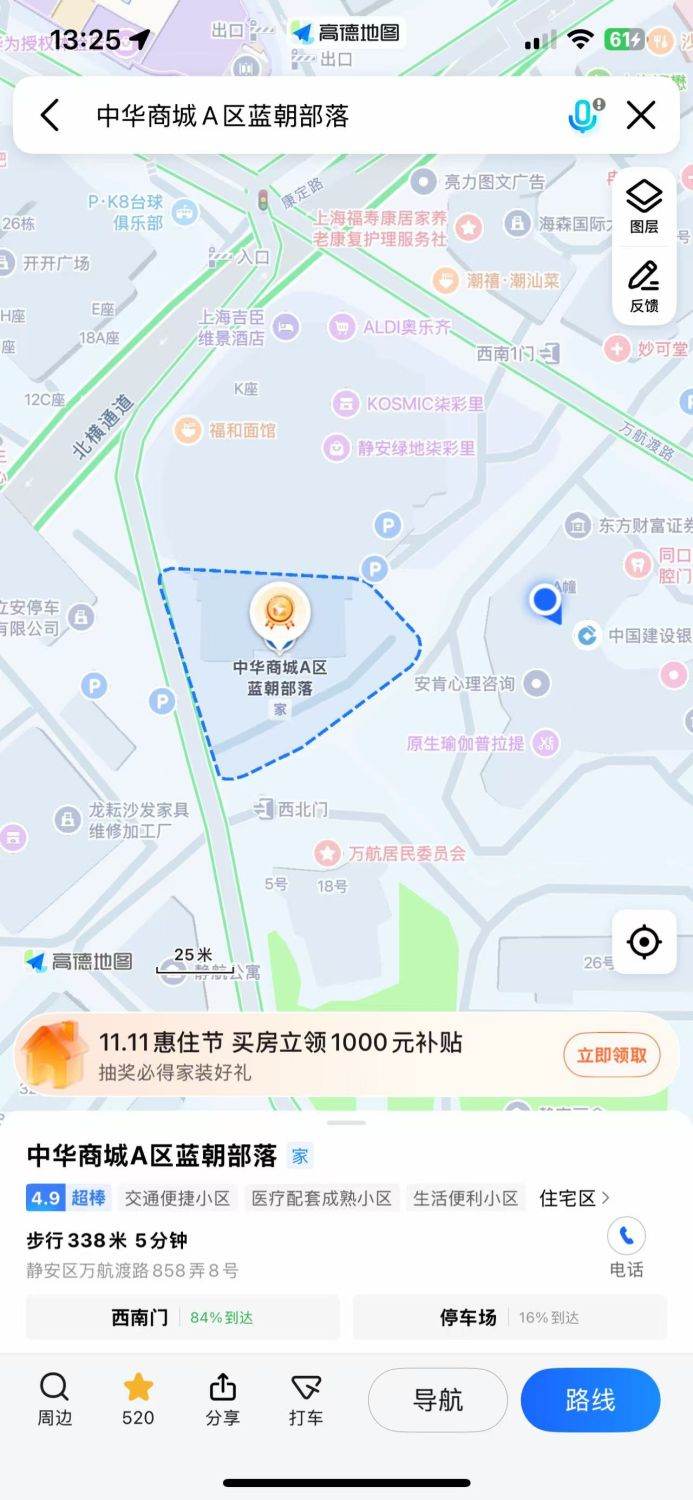Start voice search with the microphone
Screen dimensions: 693x1500
(x=583, y=116)
